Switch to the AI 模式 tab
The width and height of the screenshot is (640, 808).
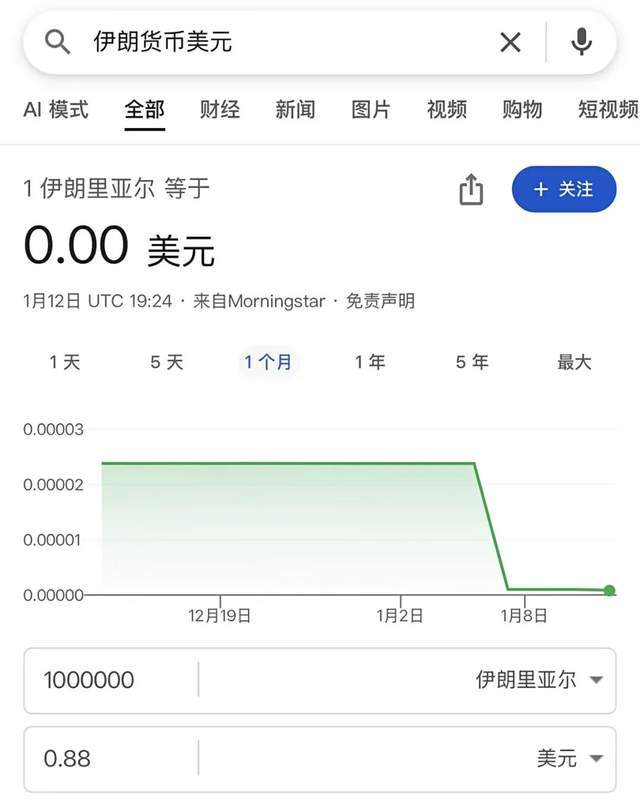click(x=56, y=109)
